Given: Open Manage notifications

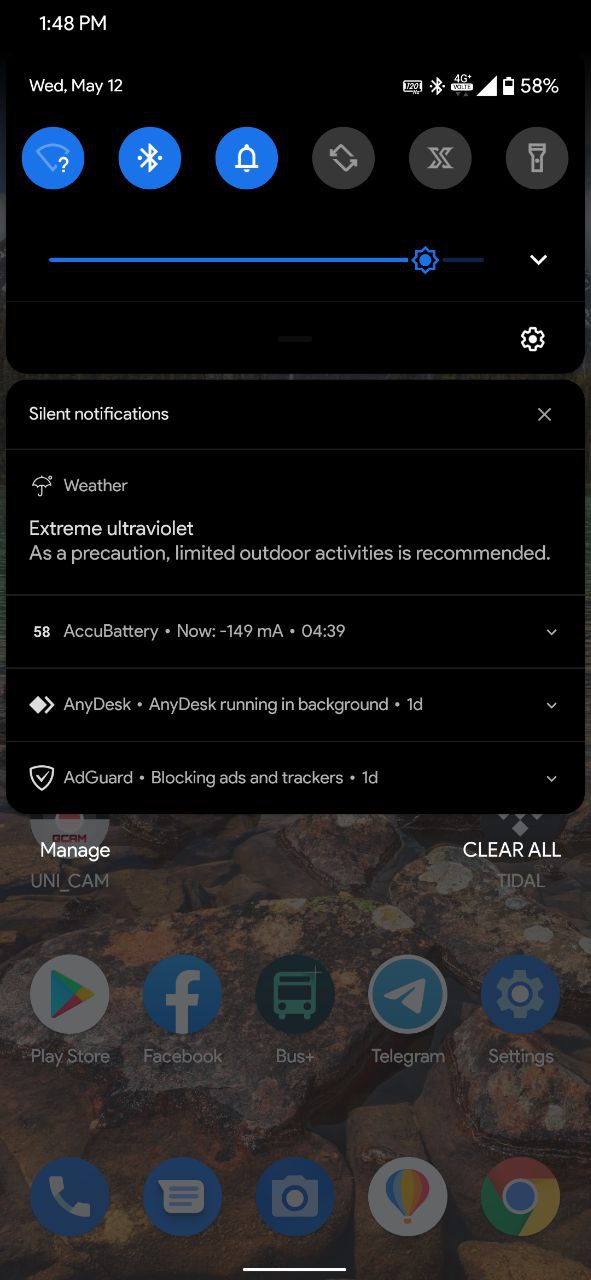Looking at the screenshot, I should pos(75,850).
